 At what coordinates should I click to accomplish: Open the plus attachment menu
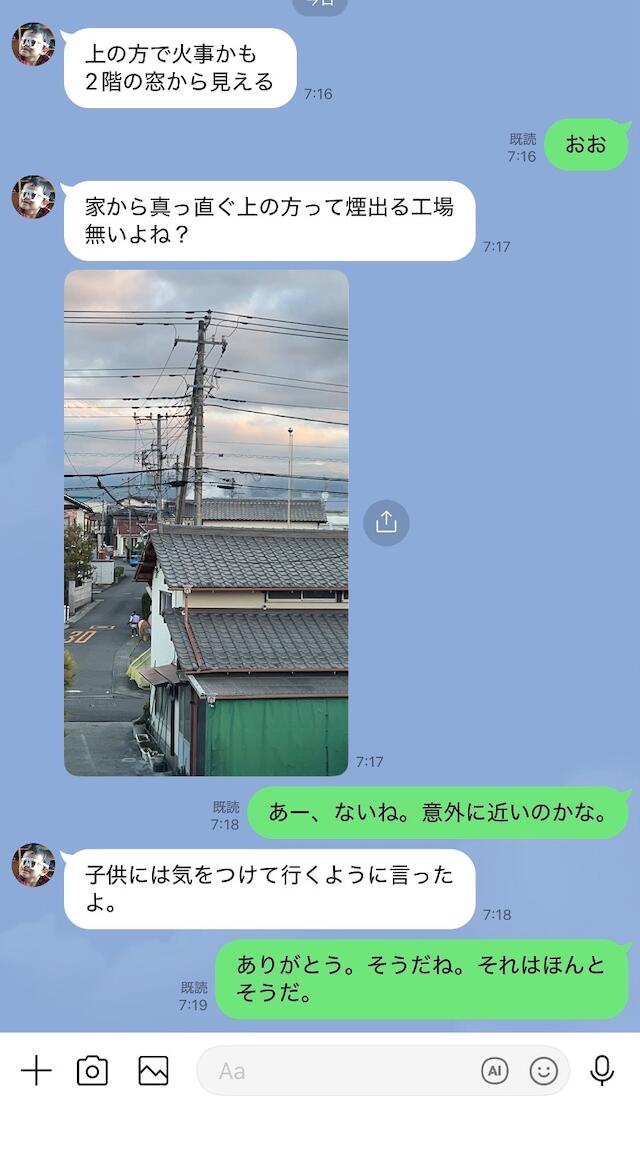(36, 1071)
